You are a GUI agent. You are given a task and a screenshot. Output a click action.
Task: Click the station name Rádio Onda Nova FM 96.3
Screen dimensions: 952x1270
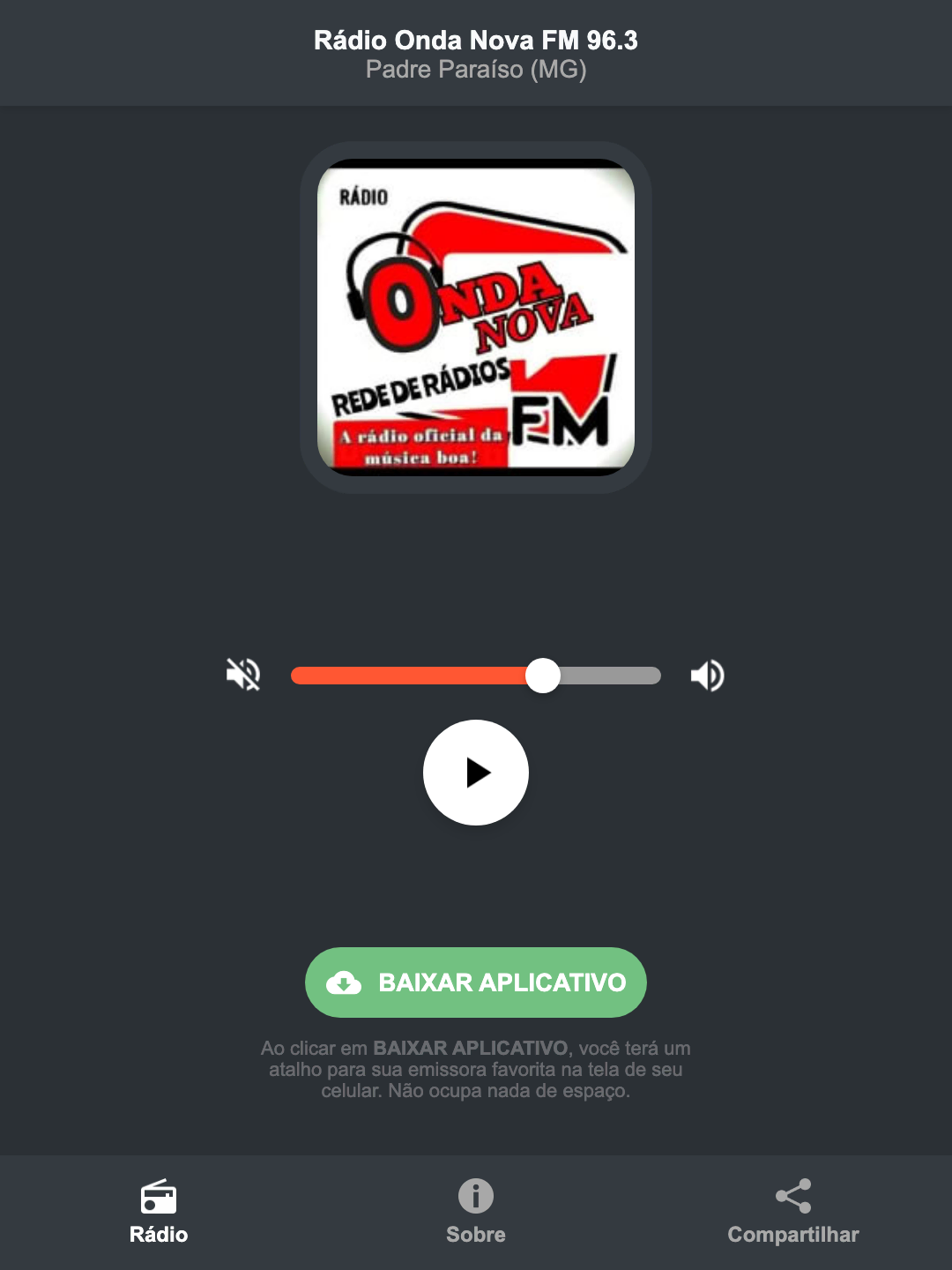(x=475, y=40)
